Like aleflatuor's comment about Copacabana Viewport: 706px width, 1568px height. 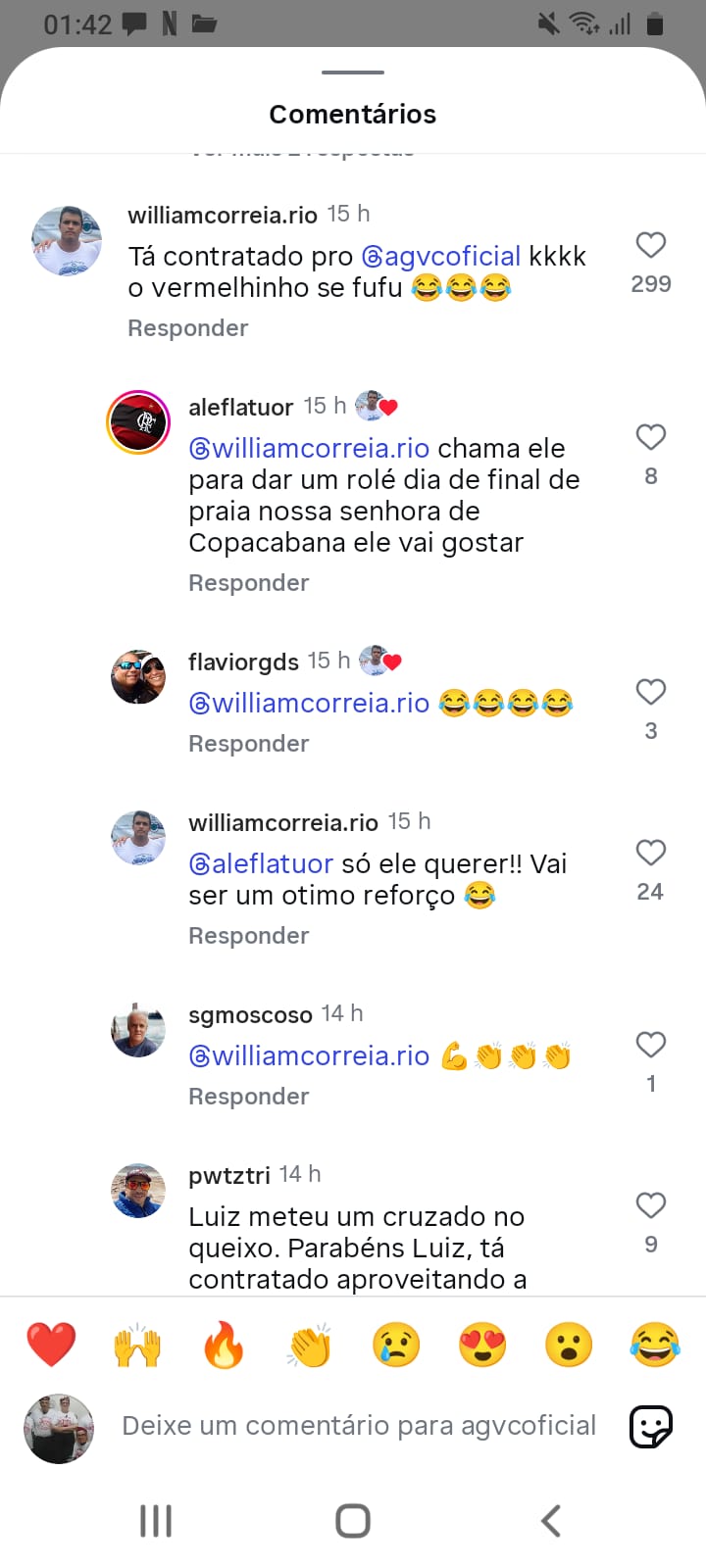pos(651,437)
